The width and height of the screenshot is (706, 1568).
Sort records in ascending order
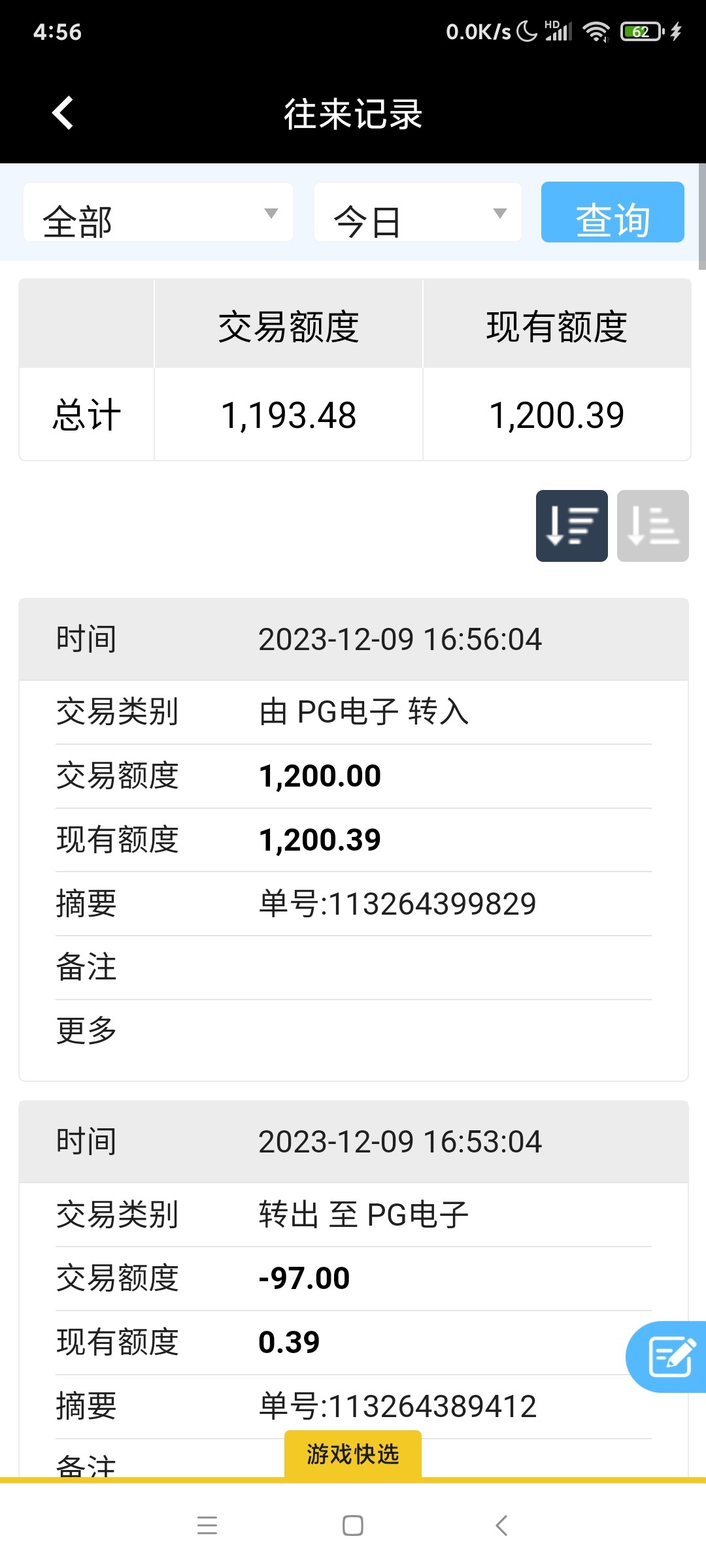[652, 526]
